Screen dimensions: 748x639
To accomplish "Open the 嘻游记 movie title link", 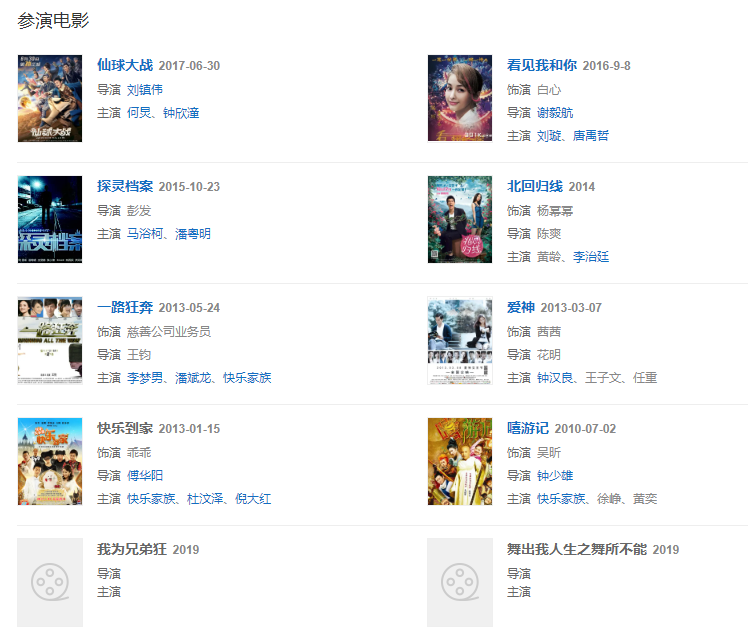I will (527, 429).
